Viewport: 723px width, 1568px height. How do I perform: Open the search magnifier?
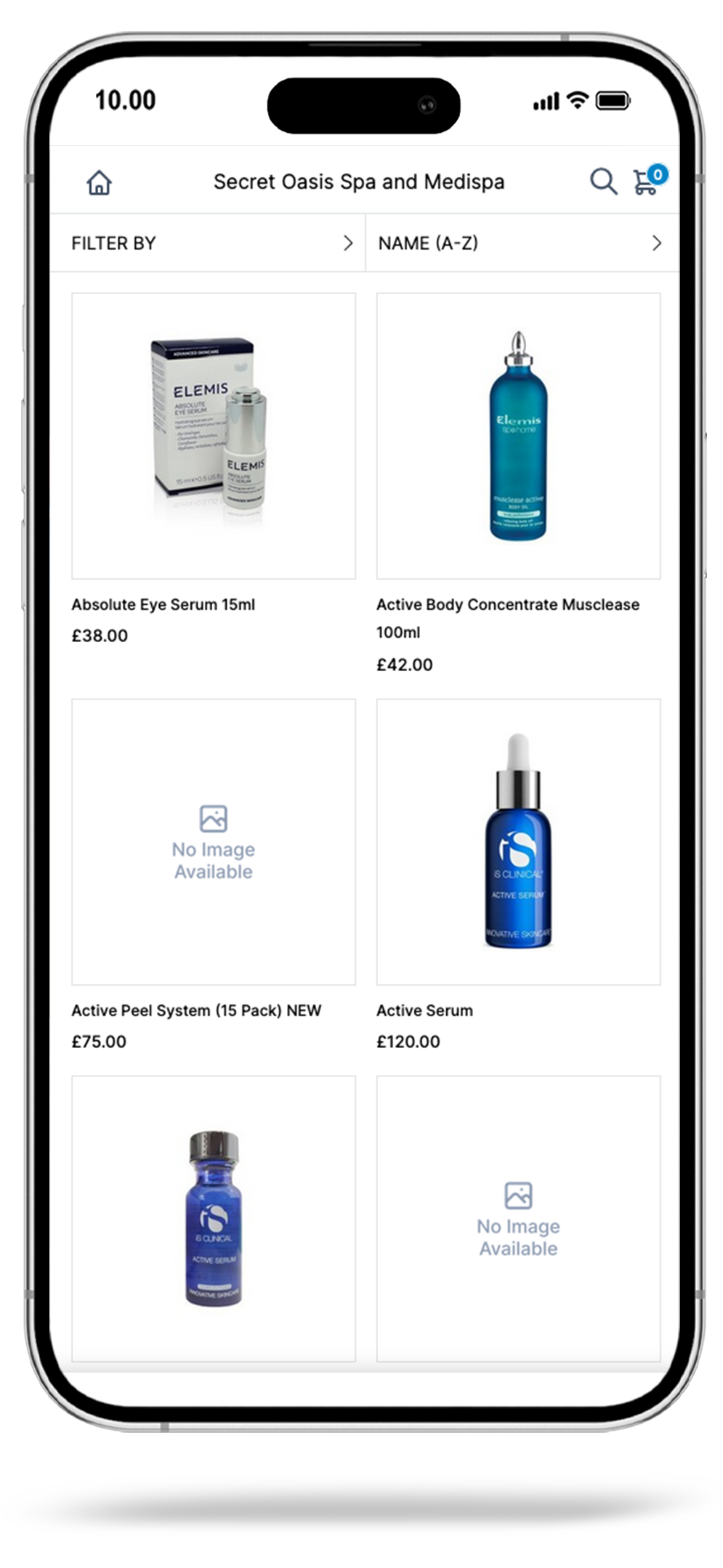[602, 181]
